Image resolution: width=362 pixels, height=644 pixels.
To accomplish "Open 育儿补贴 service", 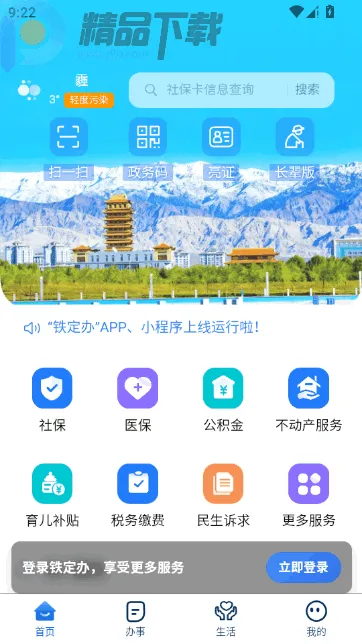I will point(52,496).
